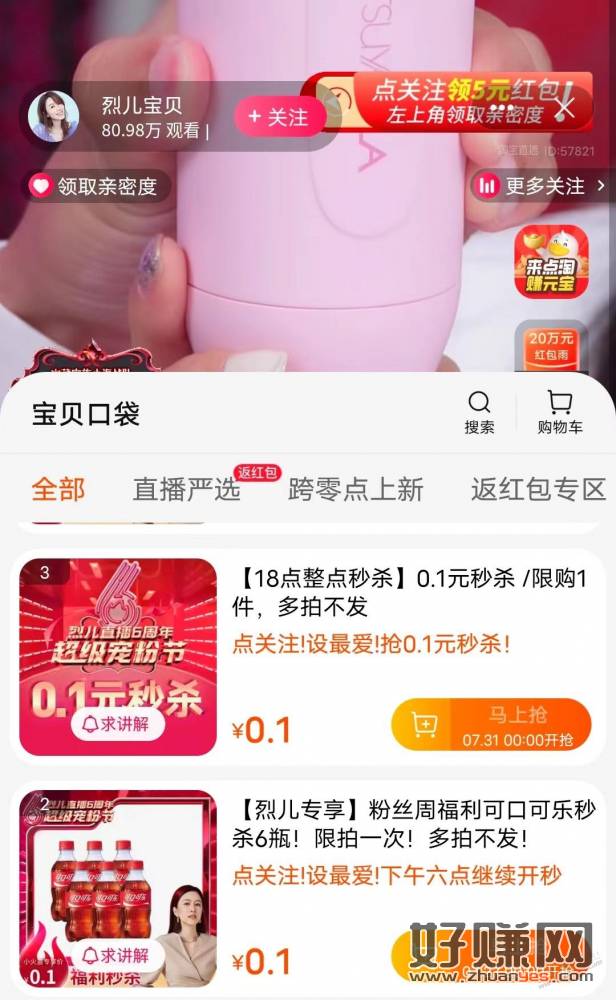This screenshot has height=1000, width=616.
Task: Open the 20万元红包雨 icon
Action: click(552, 346)
